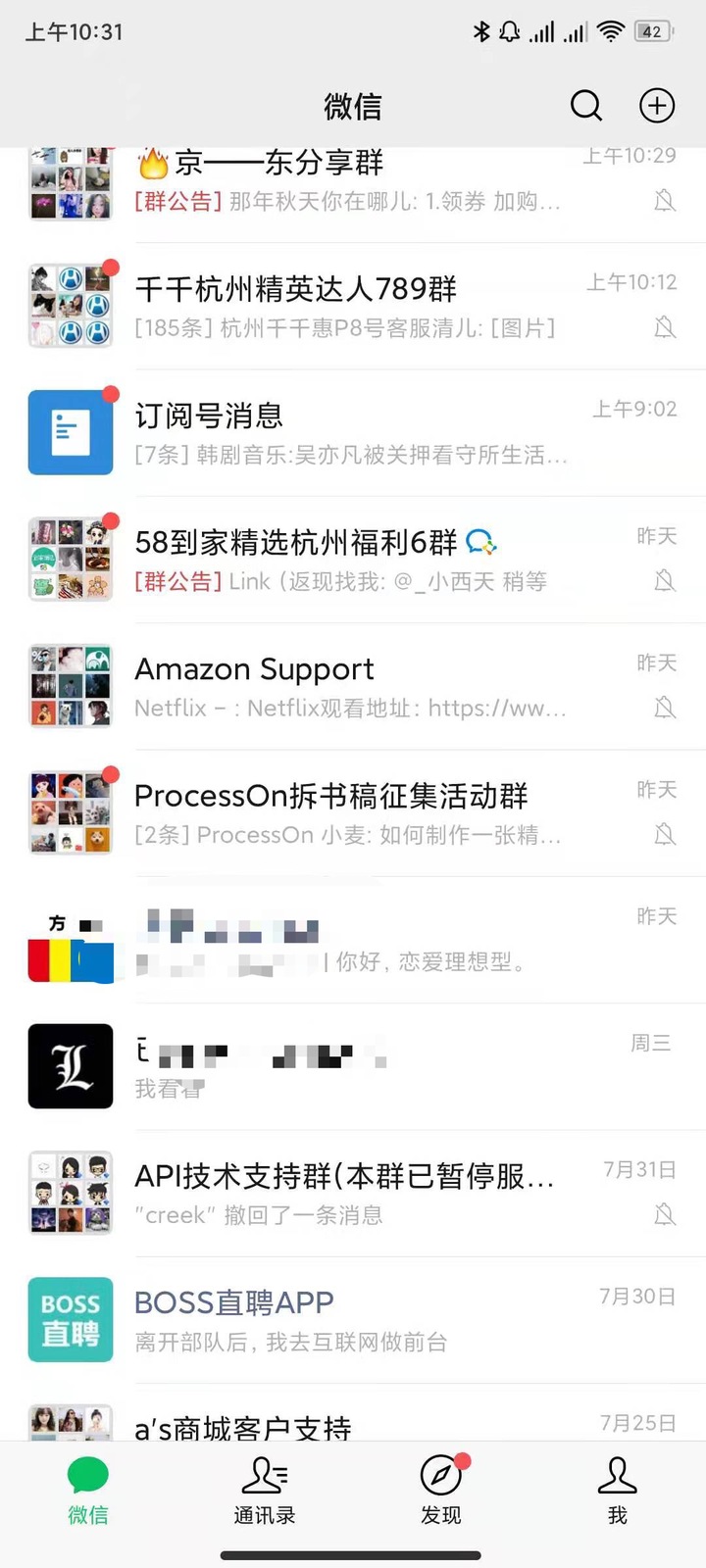Open the ProcessOn拆书稿征集活动群 chat
The width and height of the screenshot is (706, 1568).
coord(353,812)
